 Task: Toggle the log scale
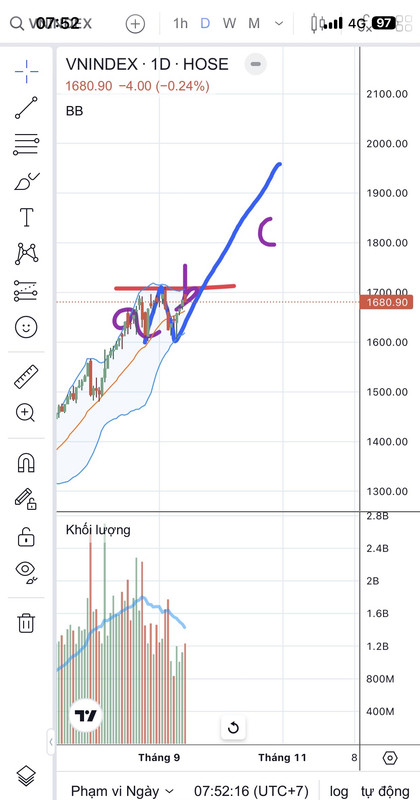338,791
